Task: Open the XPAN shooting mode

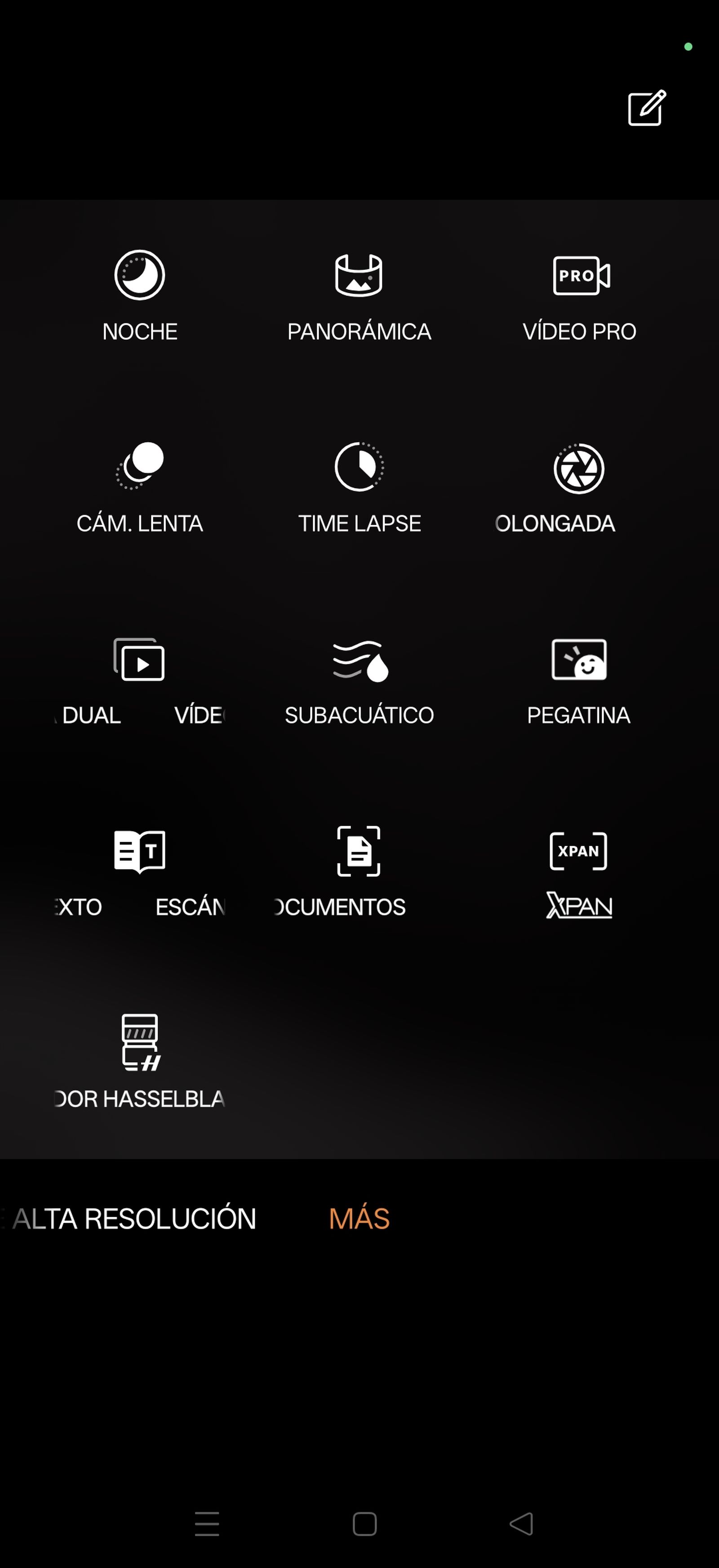Action: point(578,873)
